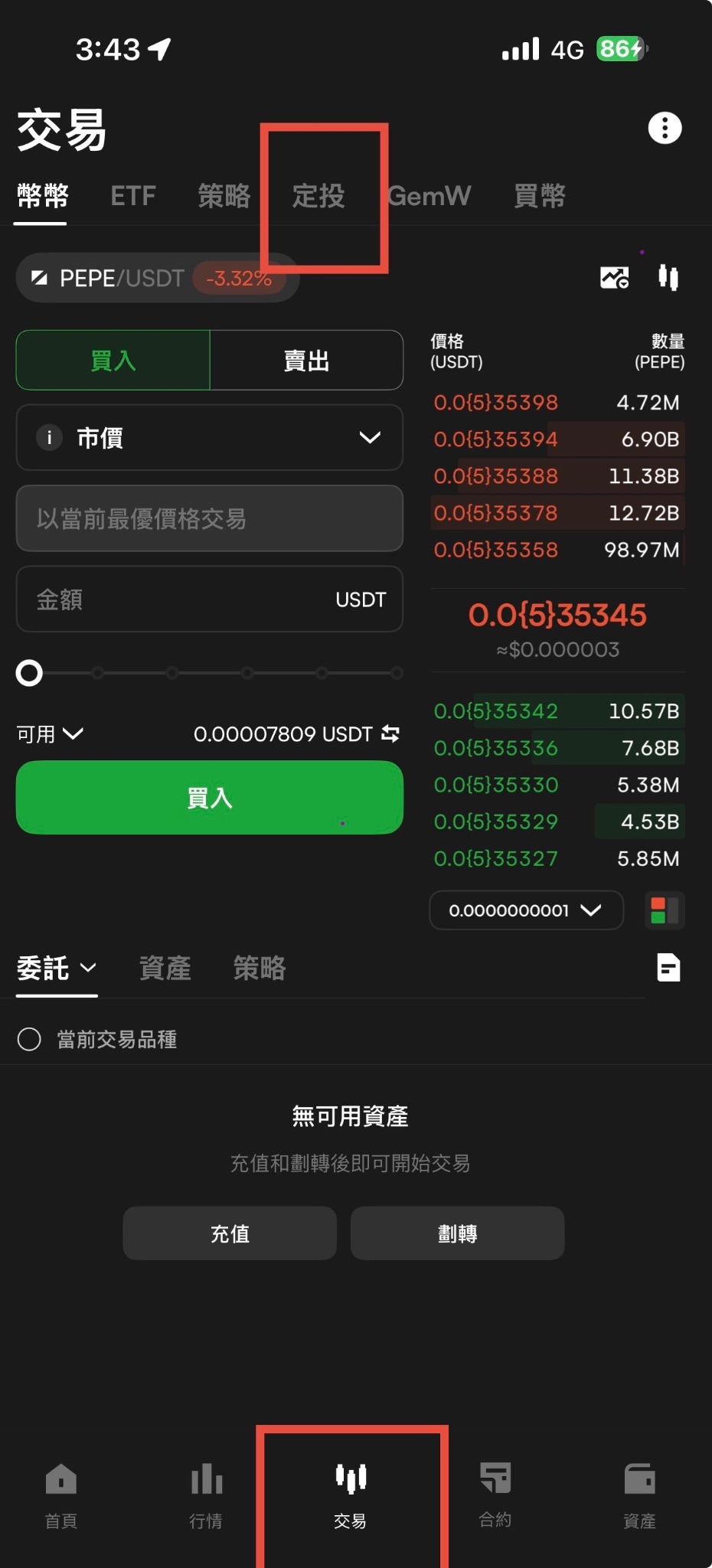Screen dimensions: 712x1568
Task: Tap the 充值 deposit button
Action: coord(230,1233)
